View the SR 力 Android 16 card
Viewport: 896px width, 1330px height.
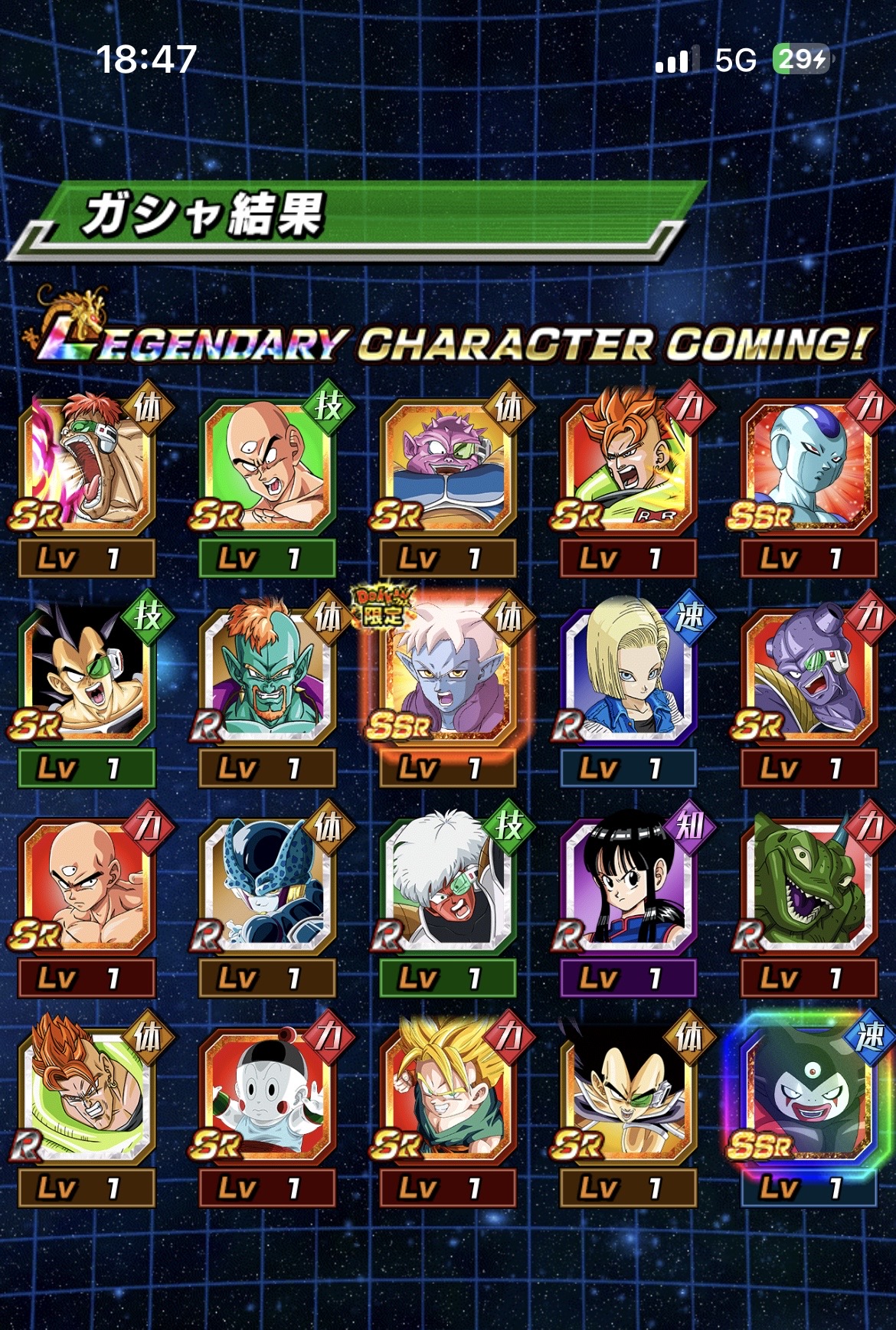click(x=629, y=465)
